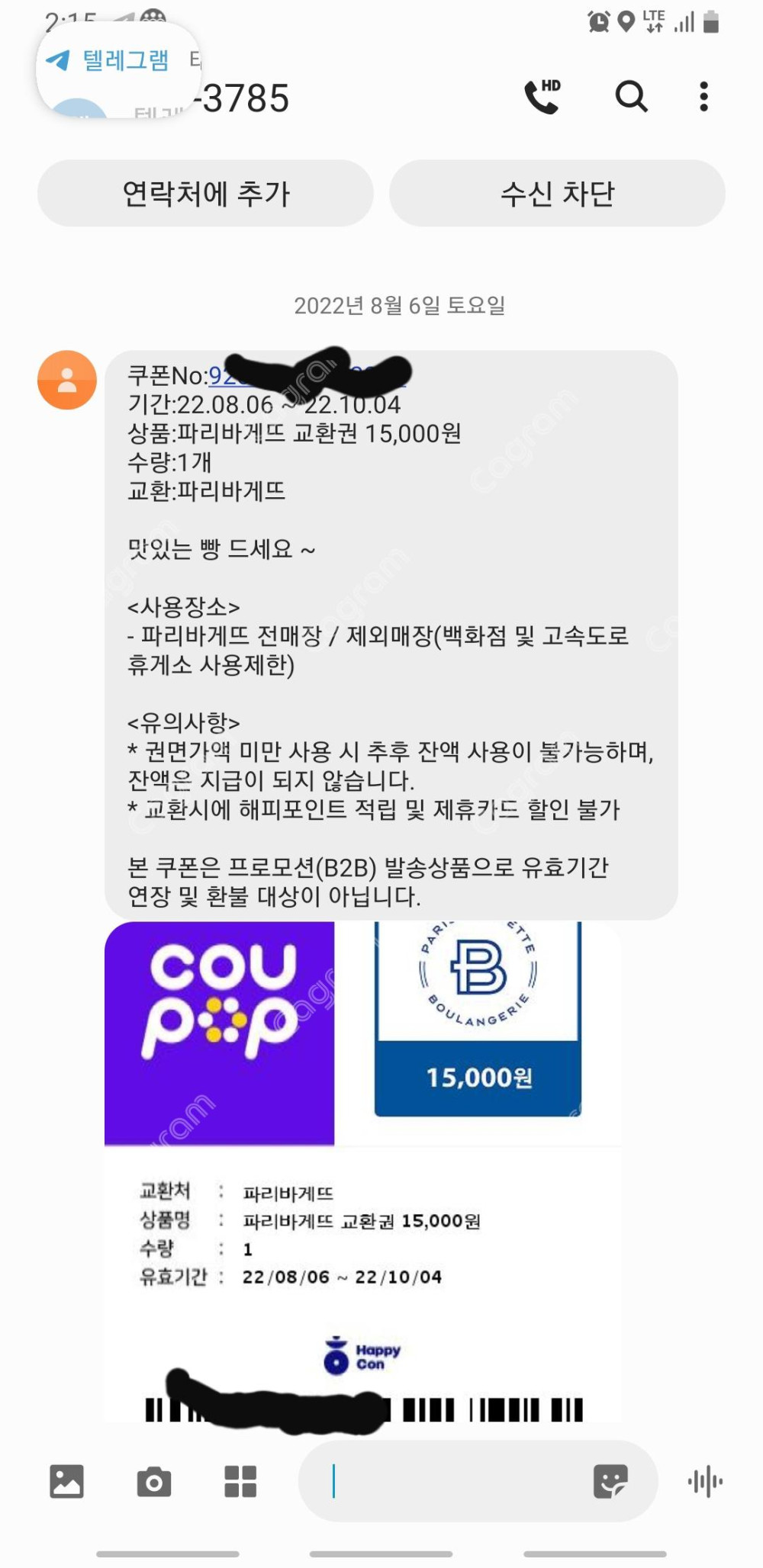The height and width of the screenshot is (1568, 763).
Task: Record a voice message
Action: pos(705,1482)
